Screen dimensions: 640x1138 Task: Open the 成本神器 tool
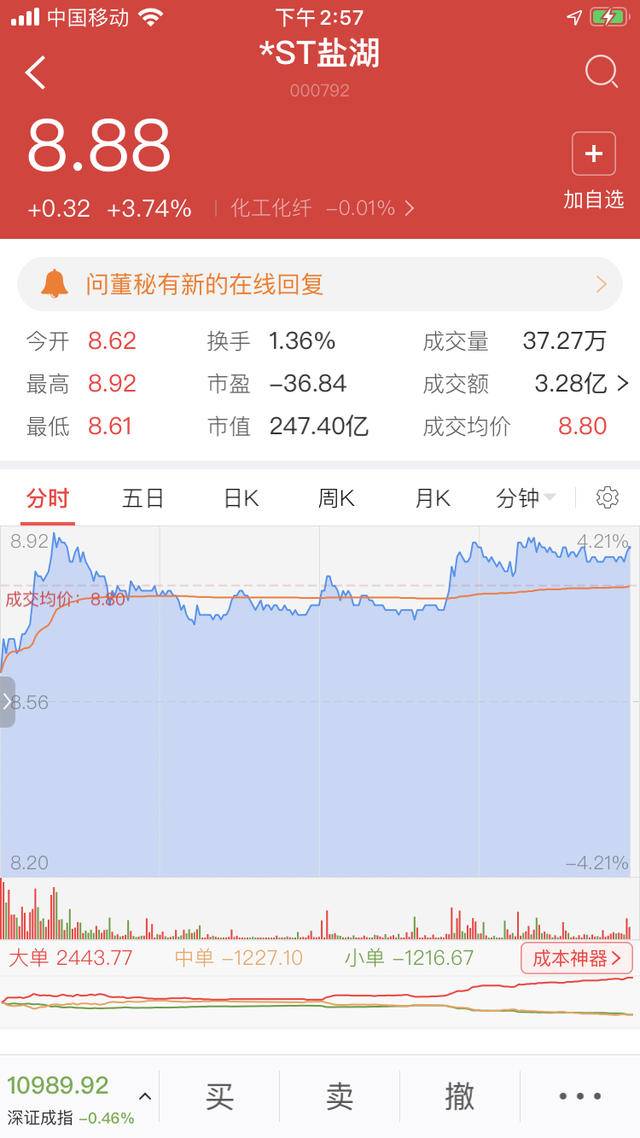tap(577, 958)
